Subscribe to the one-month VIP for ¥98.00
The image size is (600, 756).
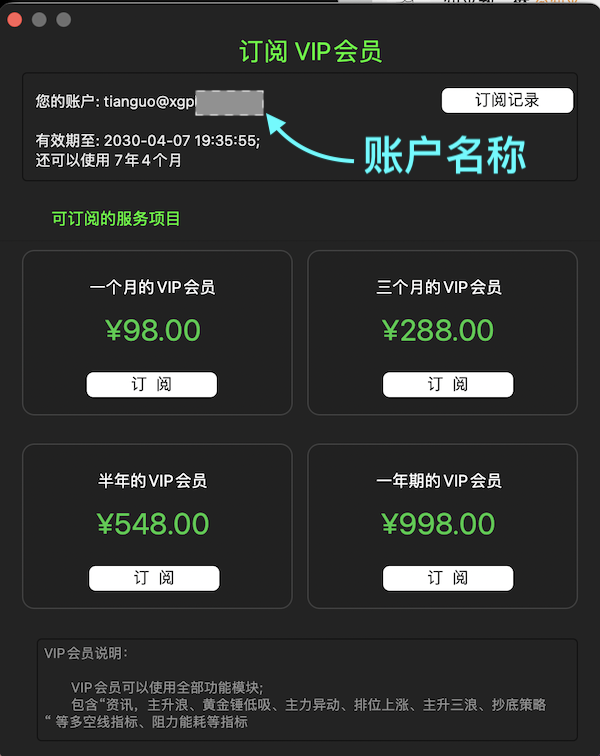(x=152, y=385)
